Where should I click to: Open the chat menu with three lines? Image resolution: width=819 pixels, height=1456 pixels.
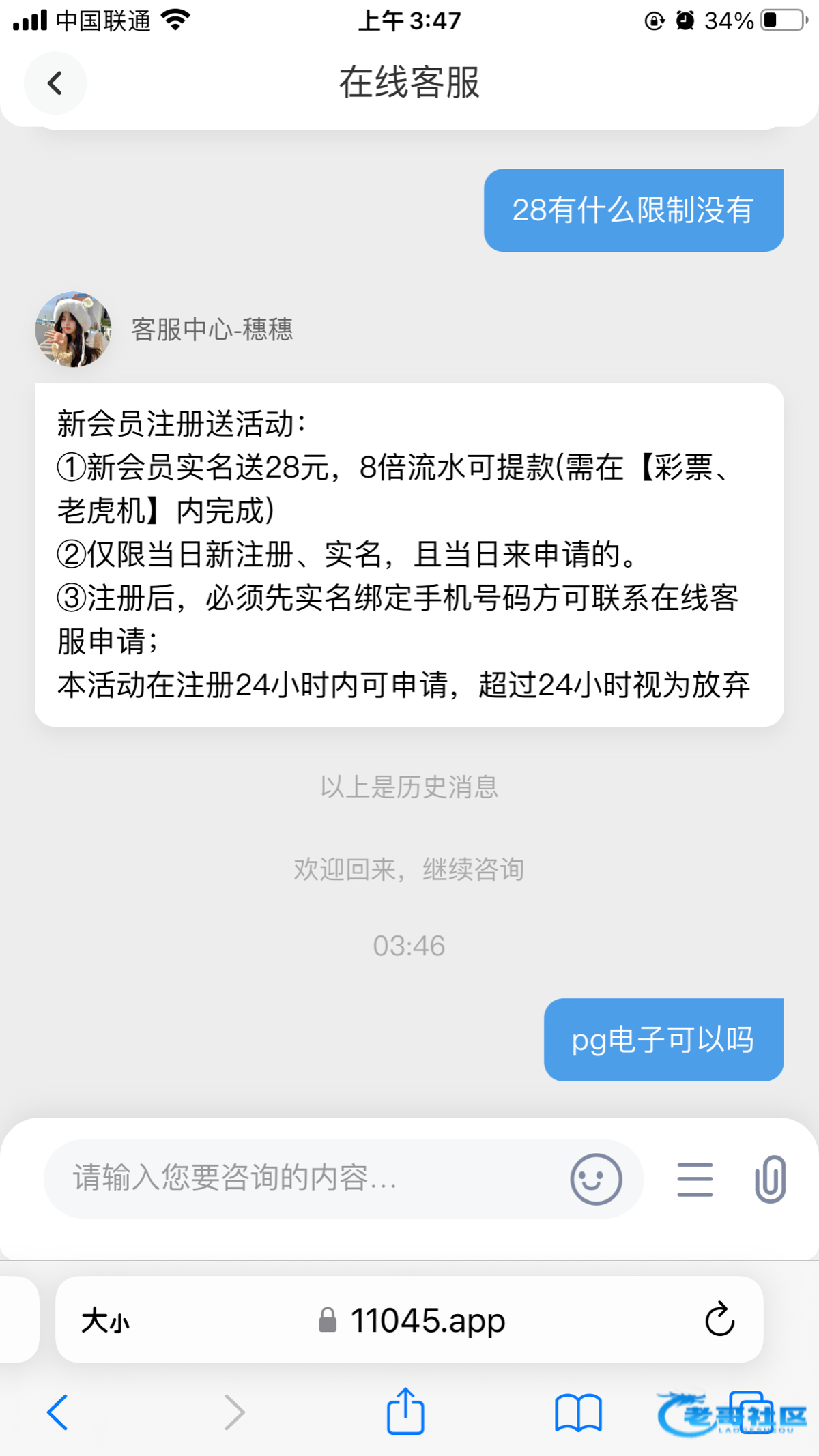tap(695, 1180)
